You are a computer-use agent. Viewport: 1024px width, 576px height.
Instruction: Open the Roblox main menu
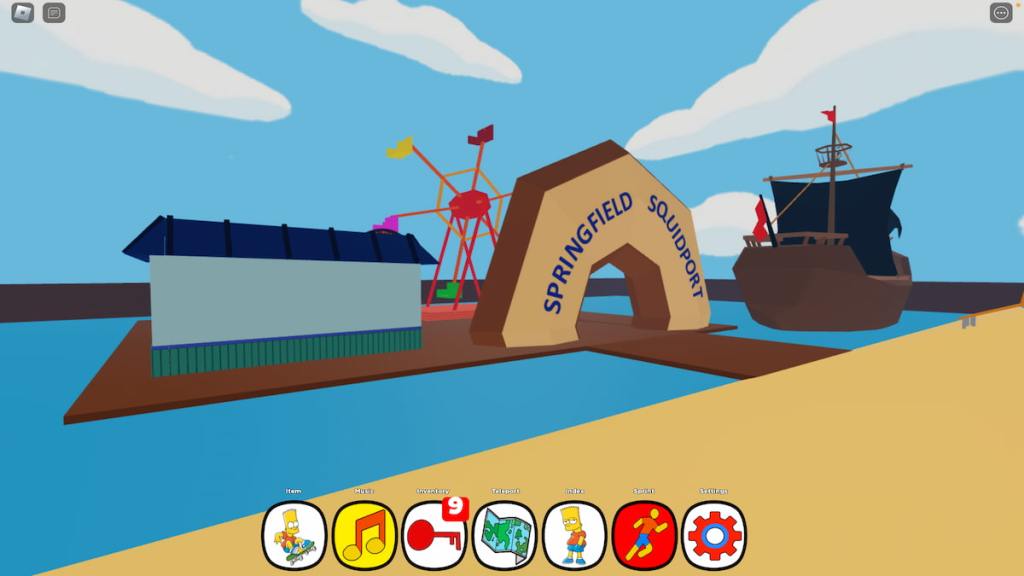[22, 13]
